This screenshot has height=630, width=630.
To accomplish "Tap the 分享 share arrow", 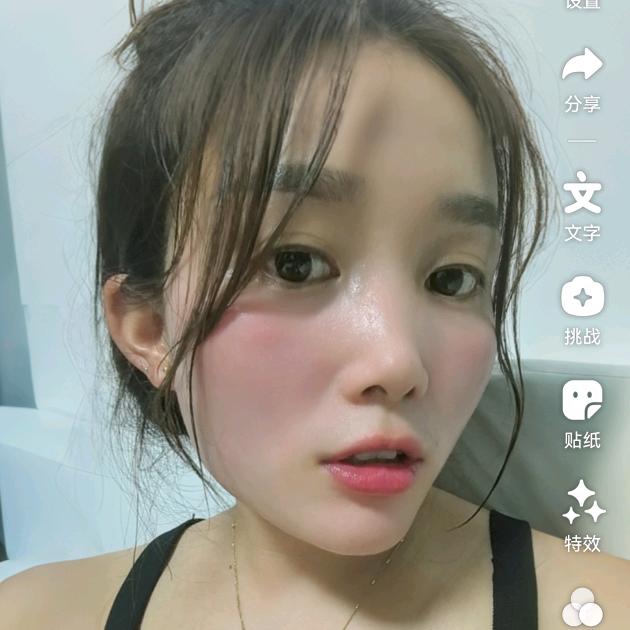I will pos(582,67).
